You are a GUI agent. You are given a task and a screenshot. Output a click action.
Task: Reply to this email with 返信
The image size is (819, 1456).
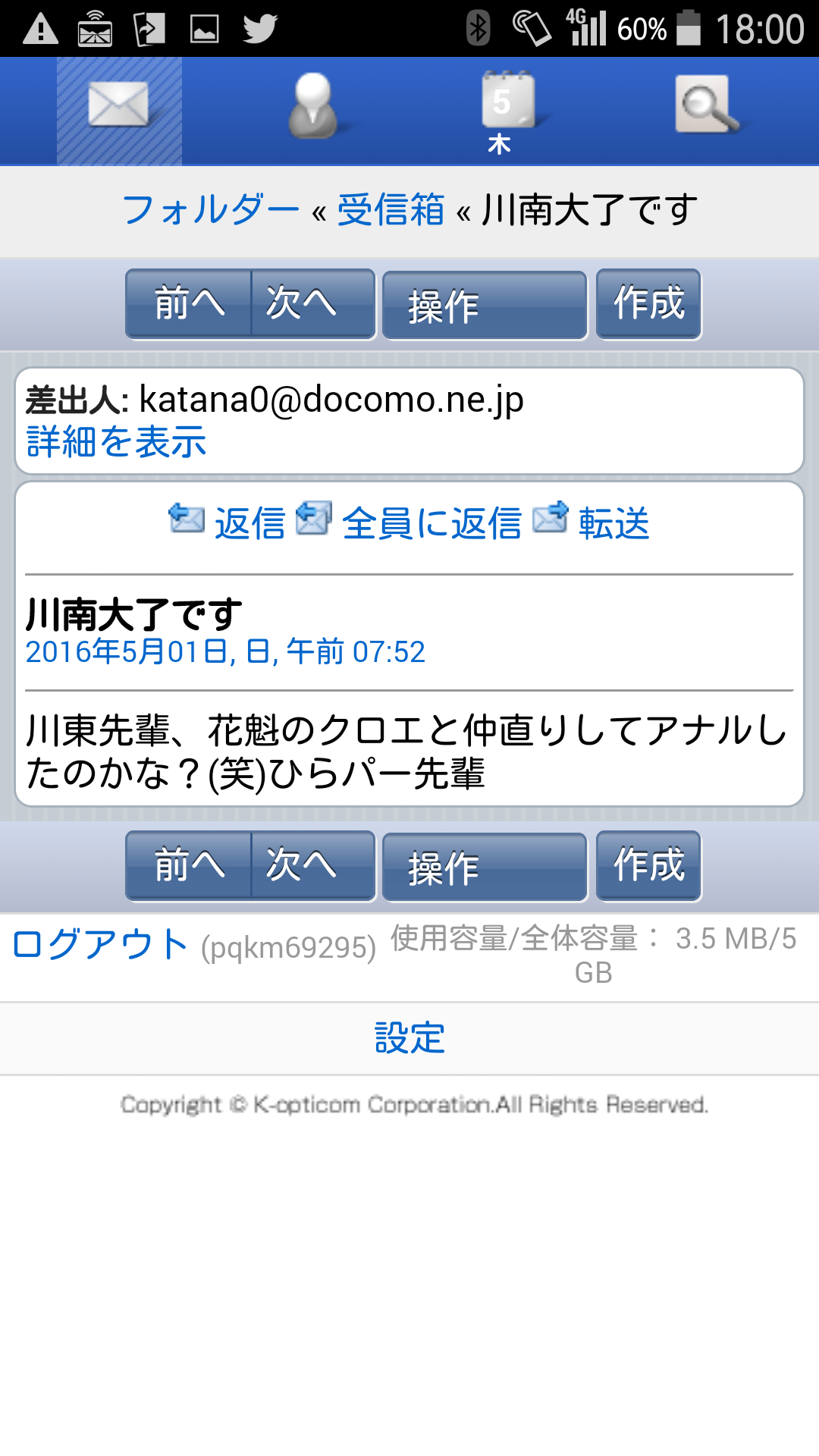coord(249,523)
